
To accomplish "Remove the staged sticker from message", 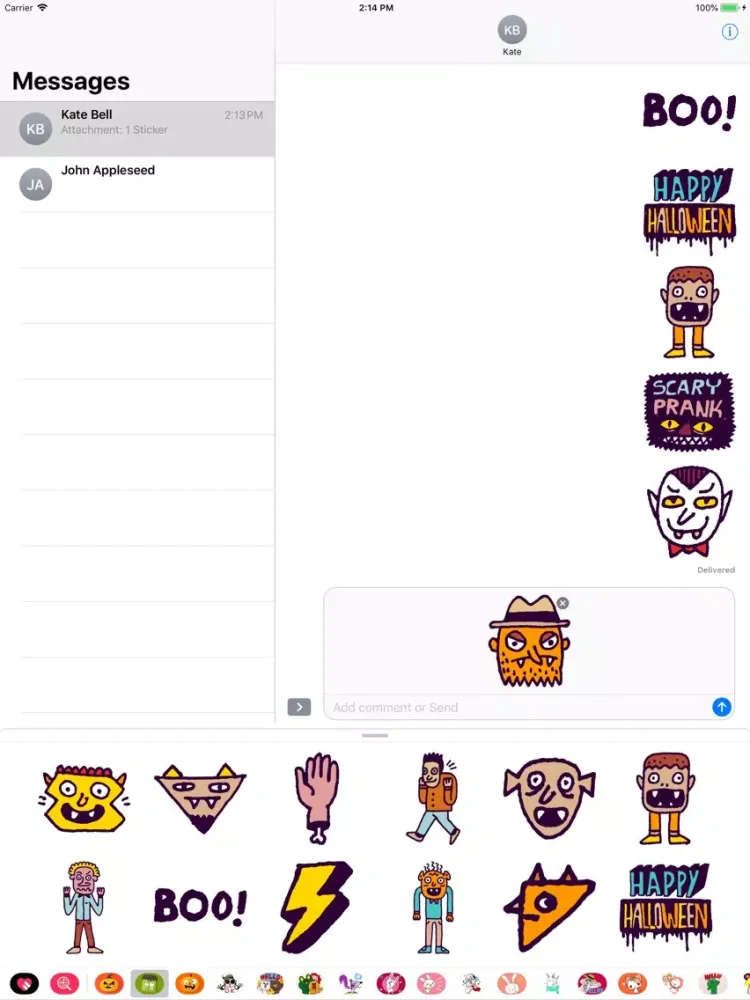I will click(563, 603).
